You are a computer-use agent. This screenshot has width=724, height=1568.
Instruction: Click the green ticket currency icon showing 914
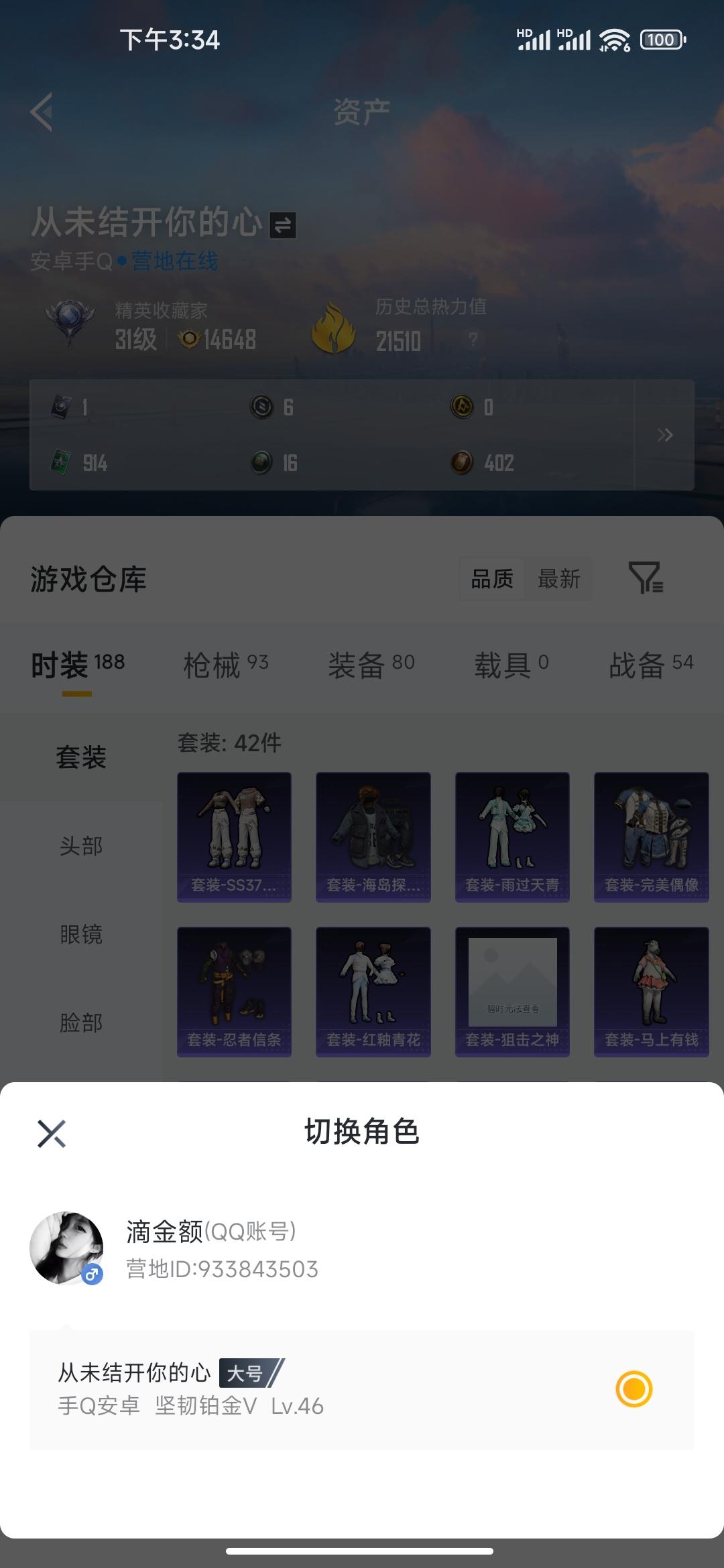tap(61, 462)
